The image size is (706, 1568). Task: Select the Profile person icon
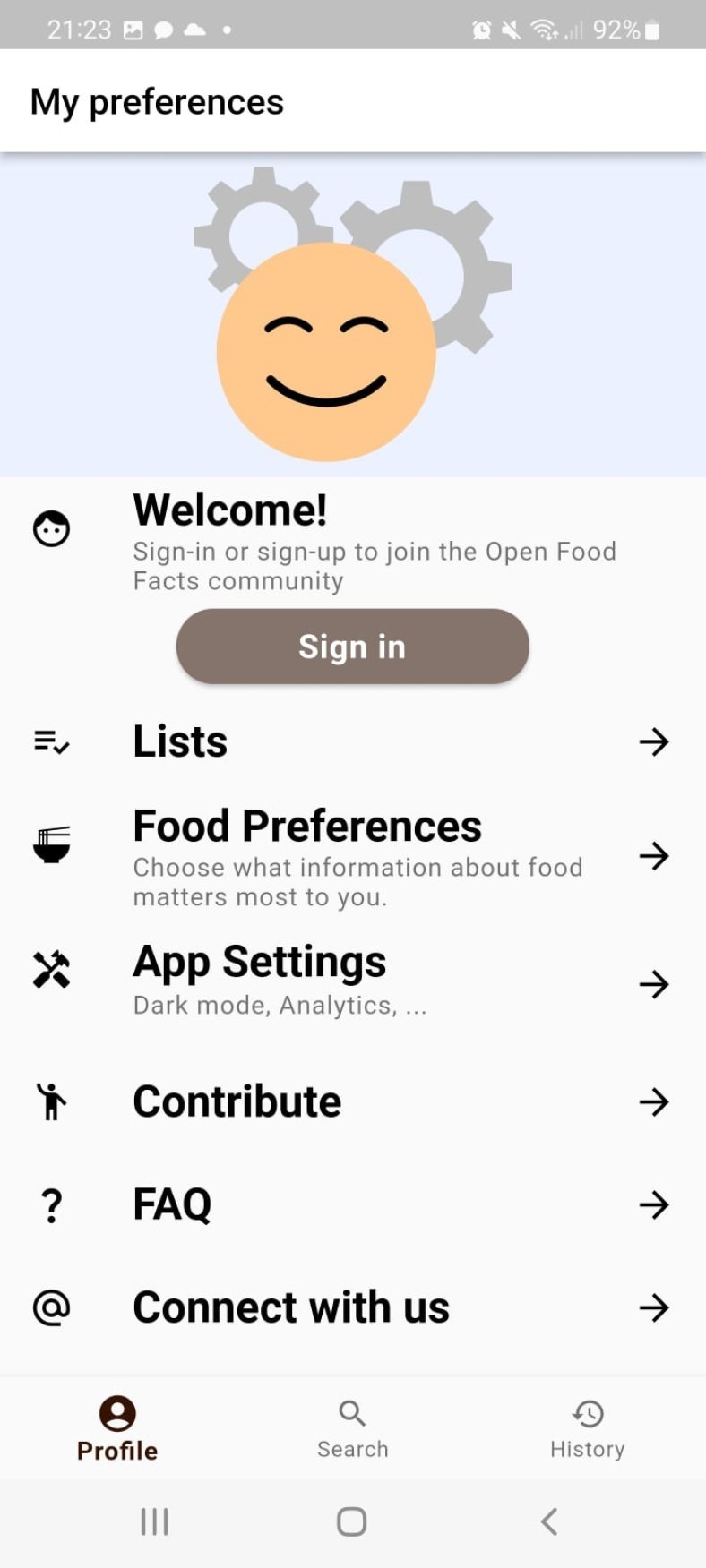(116, 1413)
